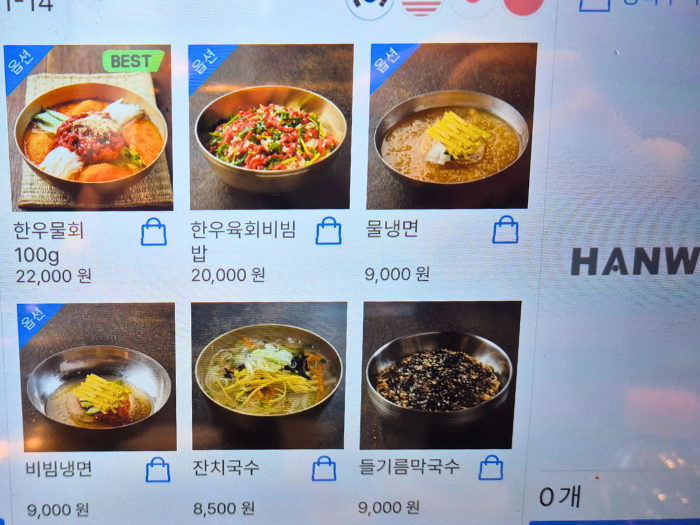Choose the 물냉면 menu card
The height and width of the screenshot is (525, 700).
coord(452,126)
